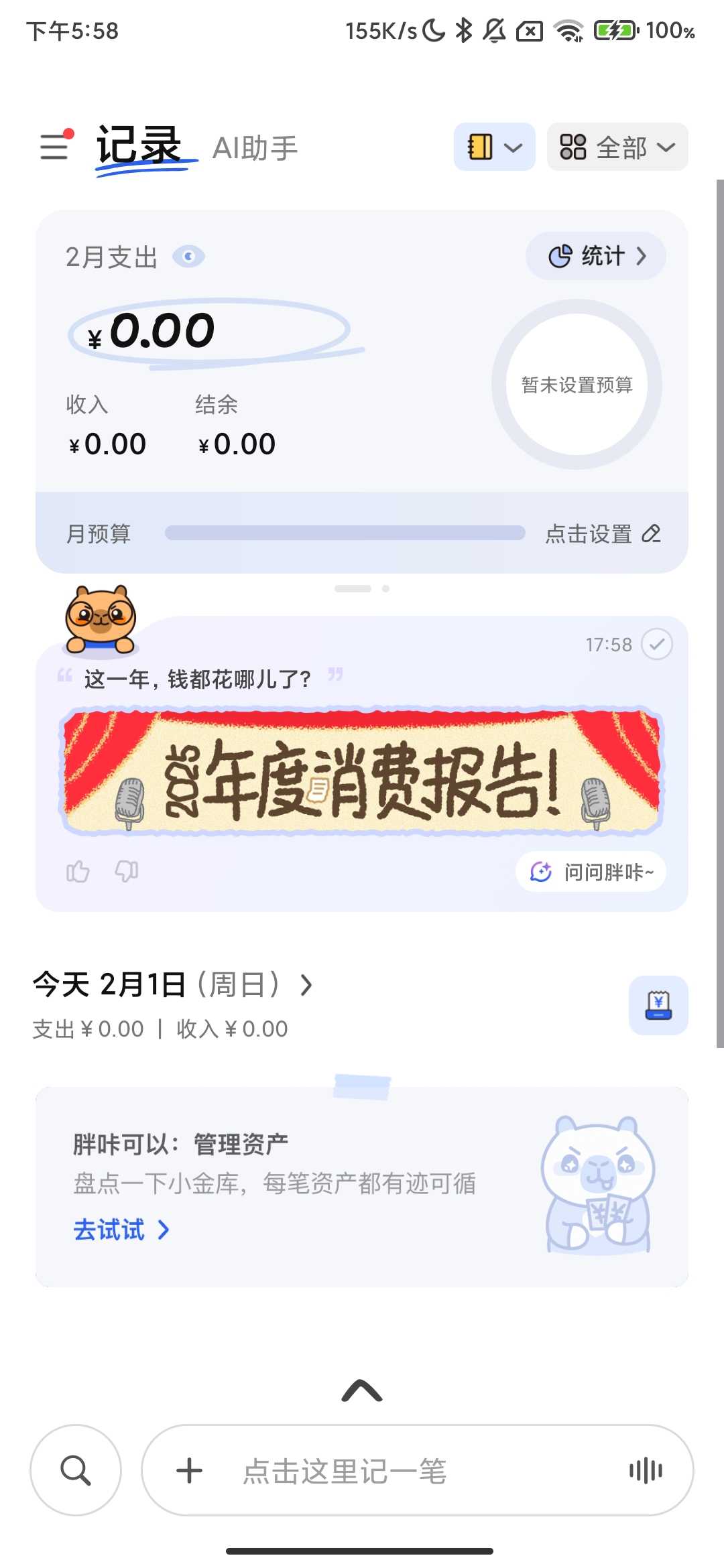724x1568 pixels.
Task: Open the hamburger menu with red dot
Action: [54, 147]
